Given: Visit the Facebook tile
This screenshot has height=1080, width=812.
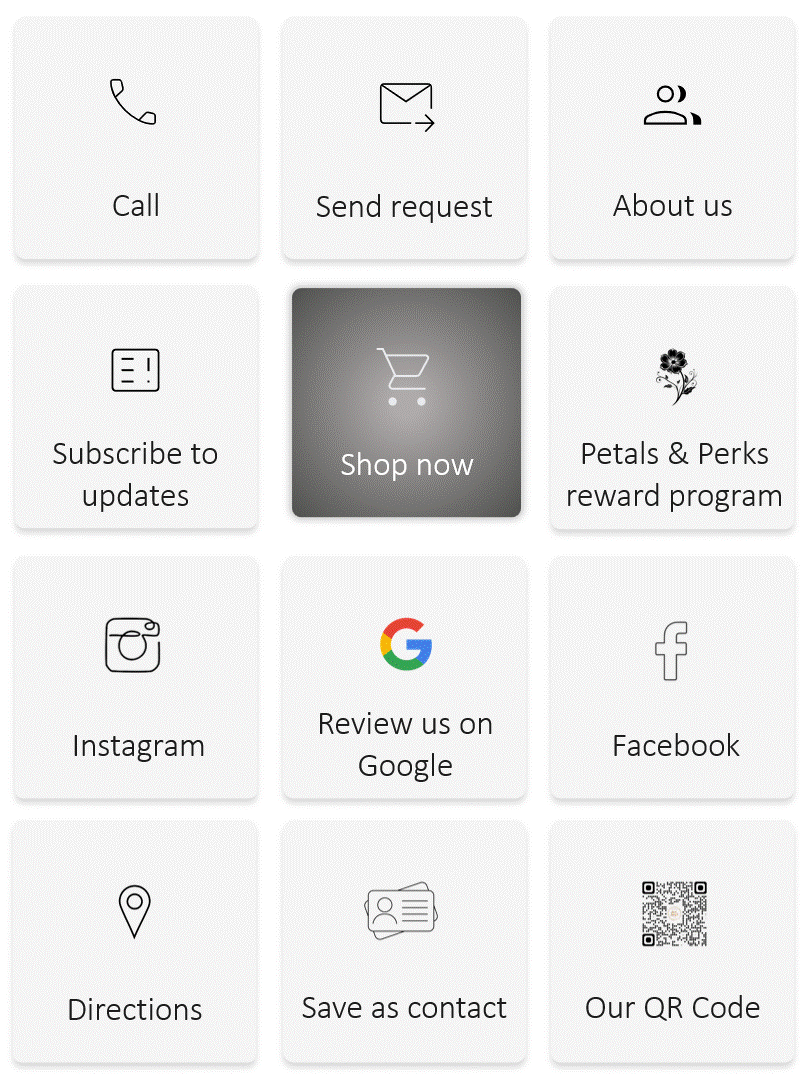Looking at the screenshot, I should [672, 677].
